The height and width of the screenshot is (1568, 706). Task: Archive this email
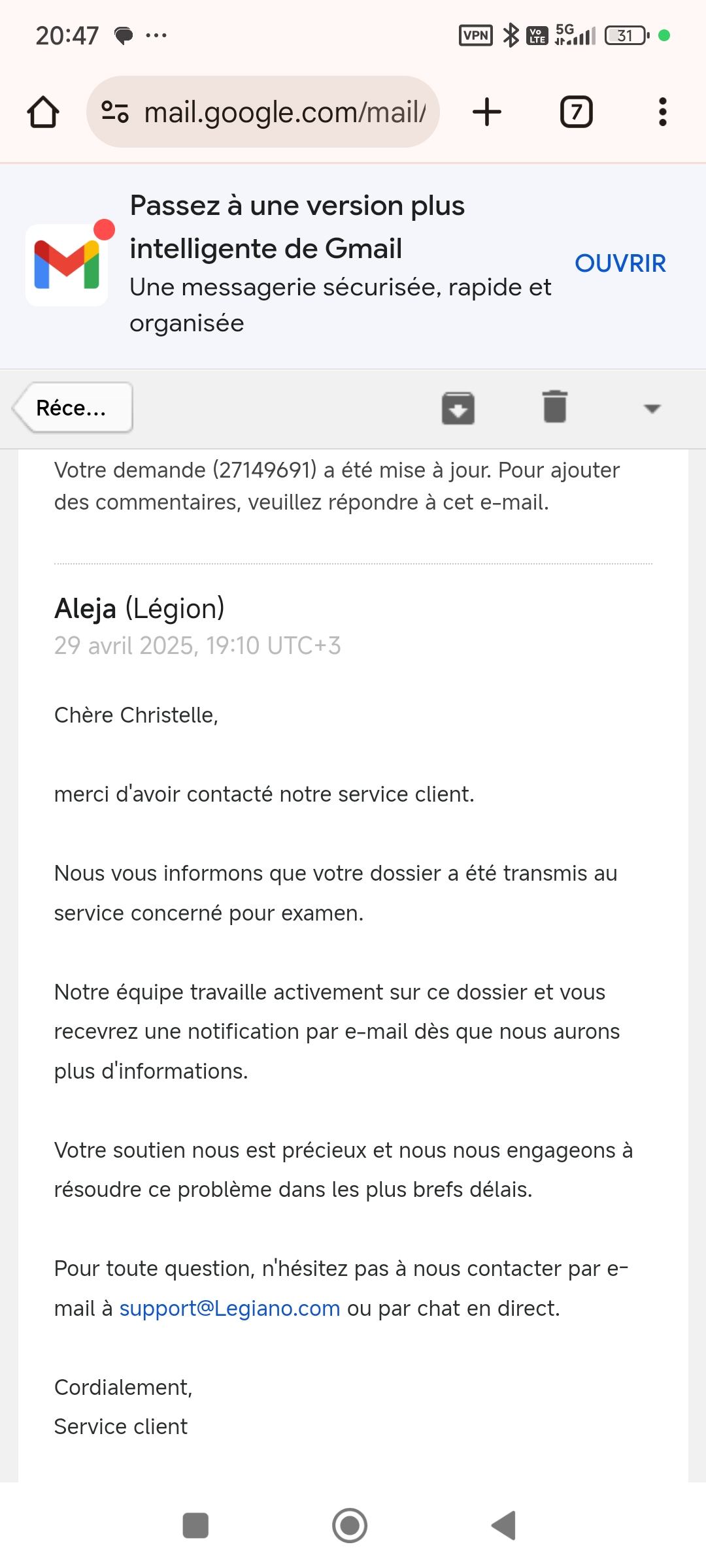click(x=458, y=408)
